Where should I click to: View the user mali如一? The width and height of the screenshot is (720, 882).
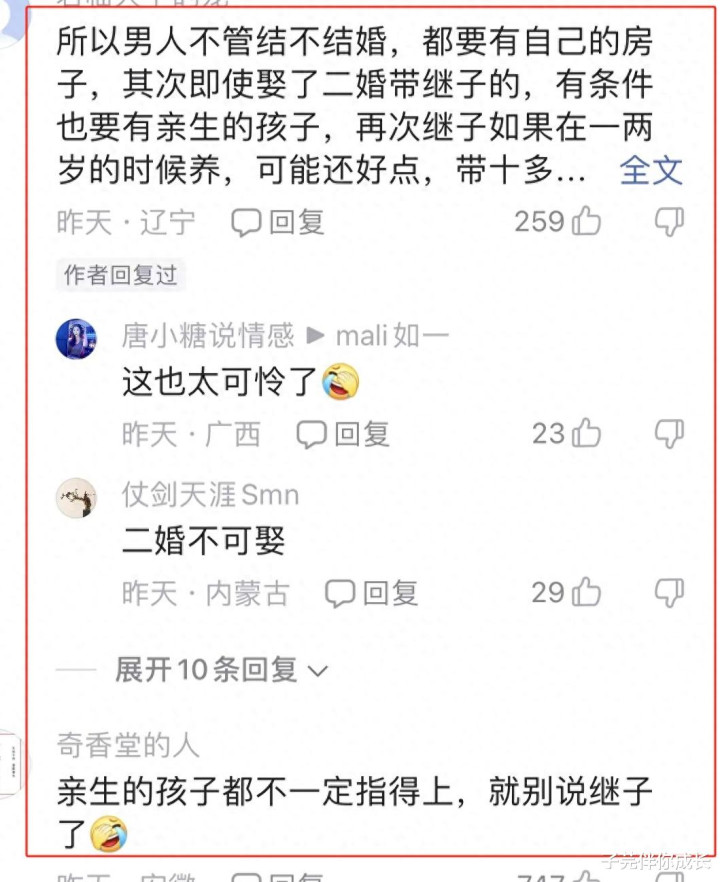[x=392, y=336]
